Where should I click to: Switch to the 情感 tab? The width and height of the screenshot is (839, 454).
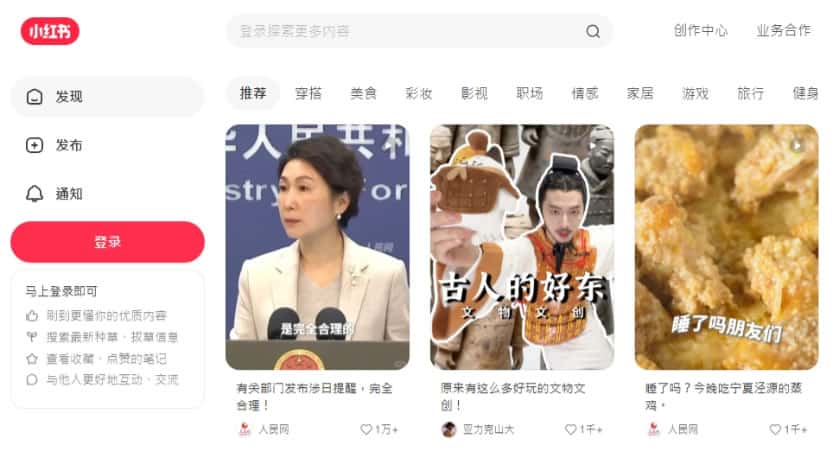(x=584, y=93)
